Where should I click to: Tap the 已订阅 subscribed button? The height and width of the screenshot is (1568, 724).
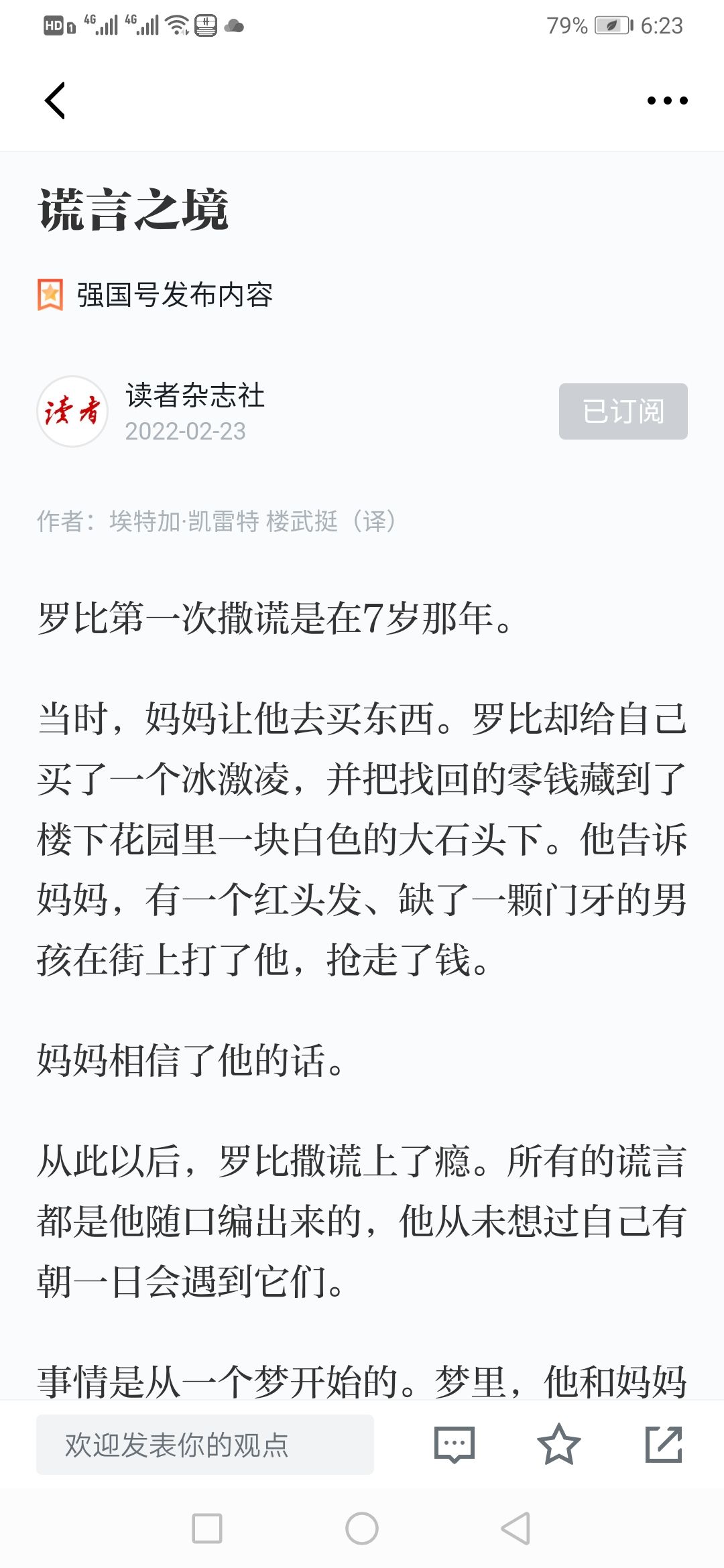623,411
